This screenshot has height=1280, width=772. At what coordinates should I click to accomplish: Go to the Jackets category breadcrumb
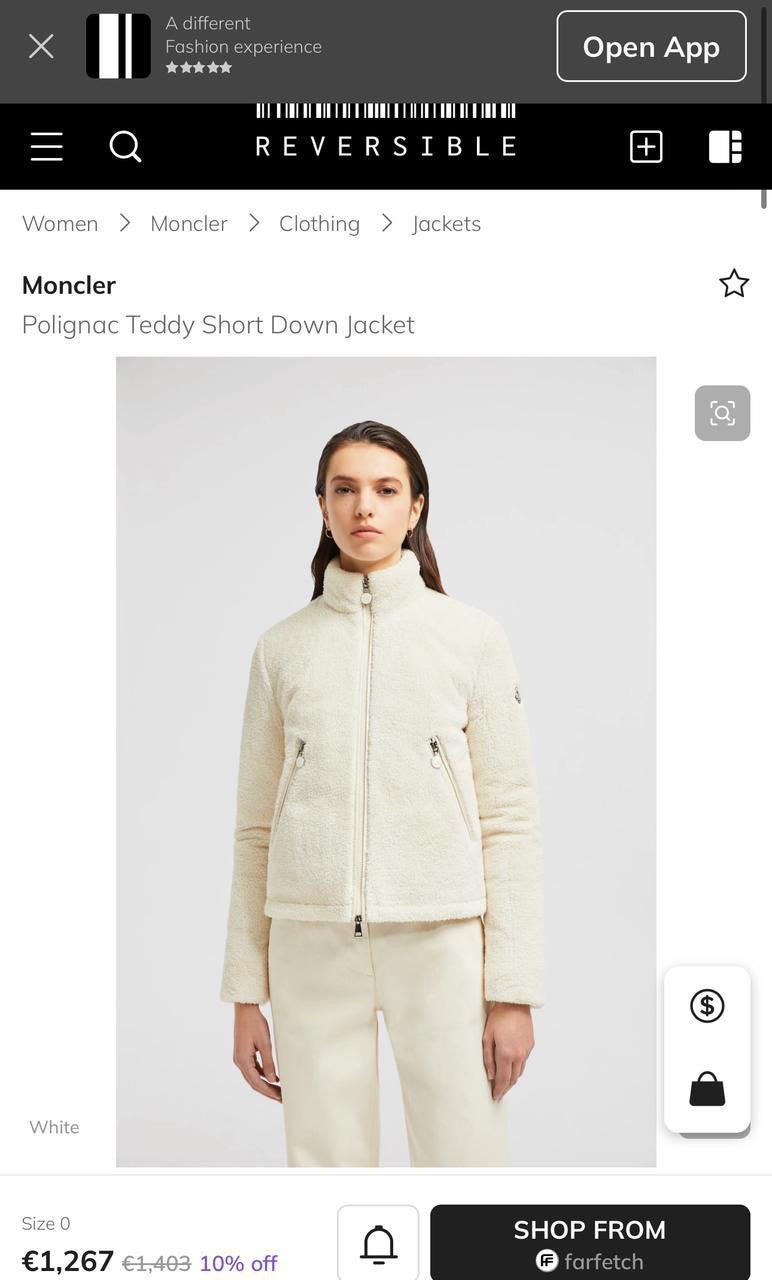[x=446, y=222]
